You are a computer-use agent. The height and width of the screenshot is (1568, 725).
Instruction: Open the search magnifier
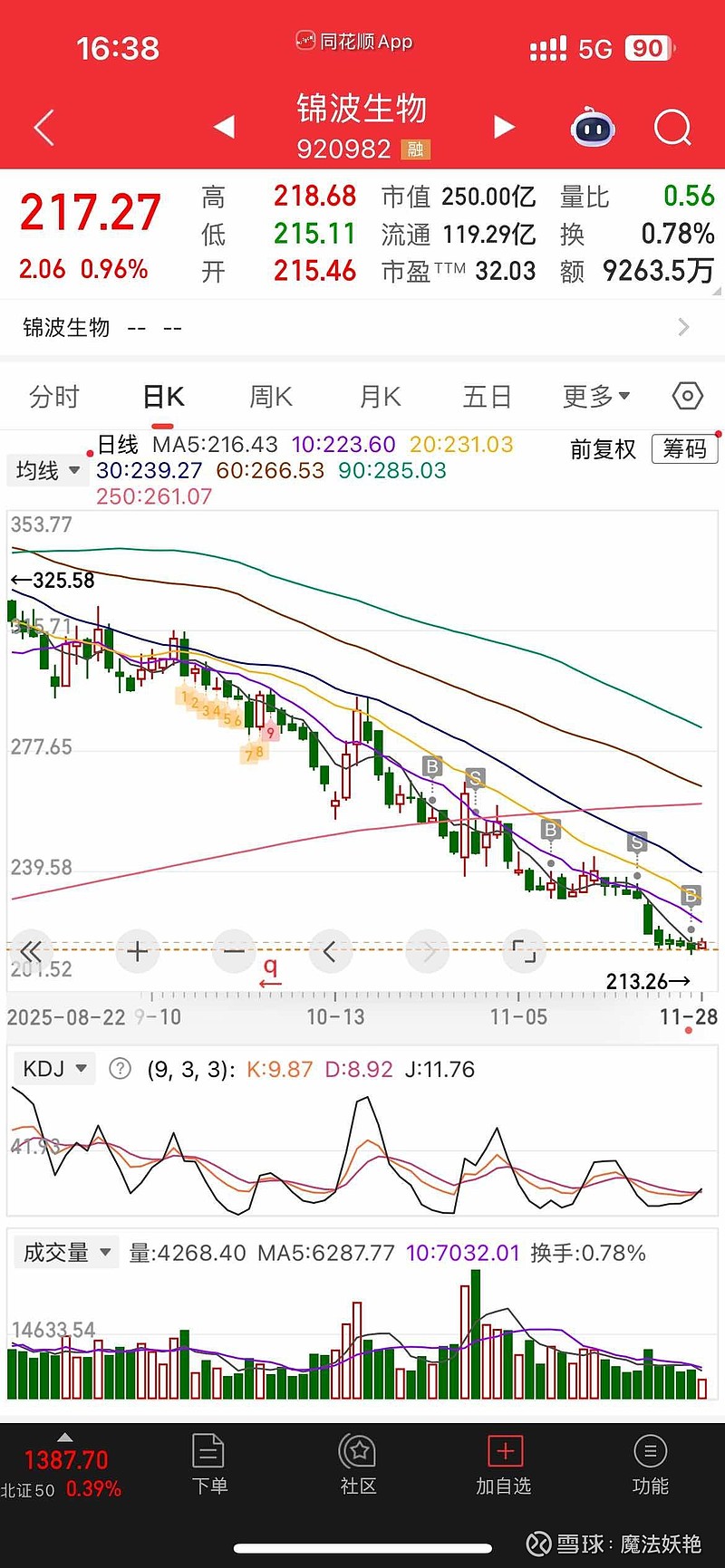672,128
